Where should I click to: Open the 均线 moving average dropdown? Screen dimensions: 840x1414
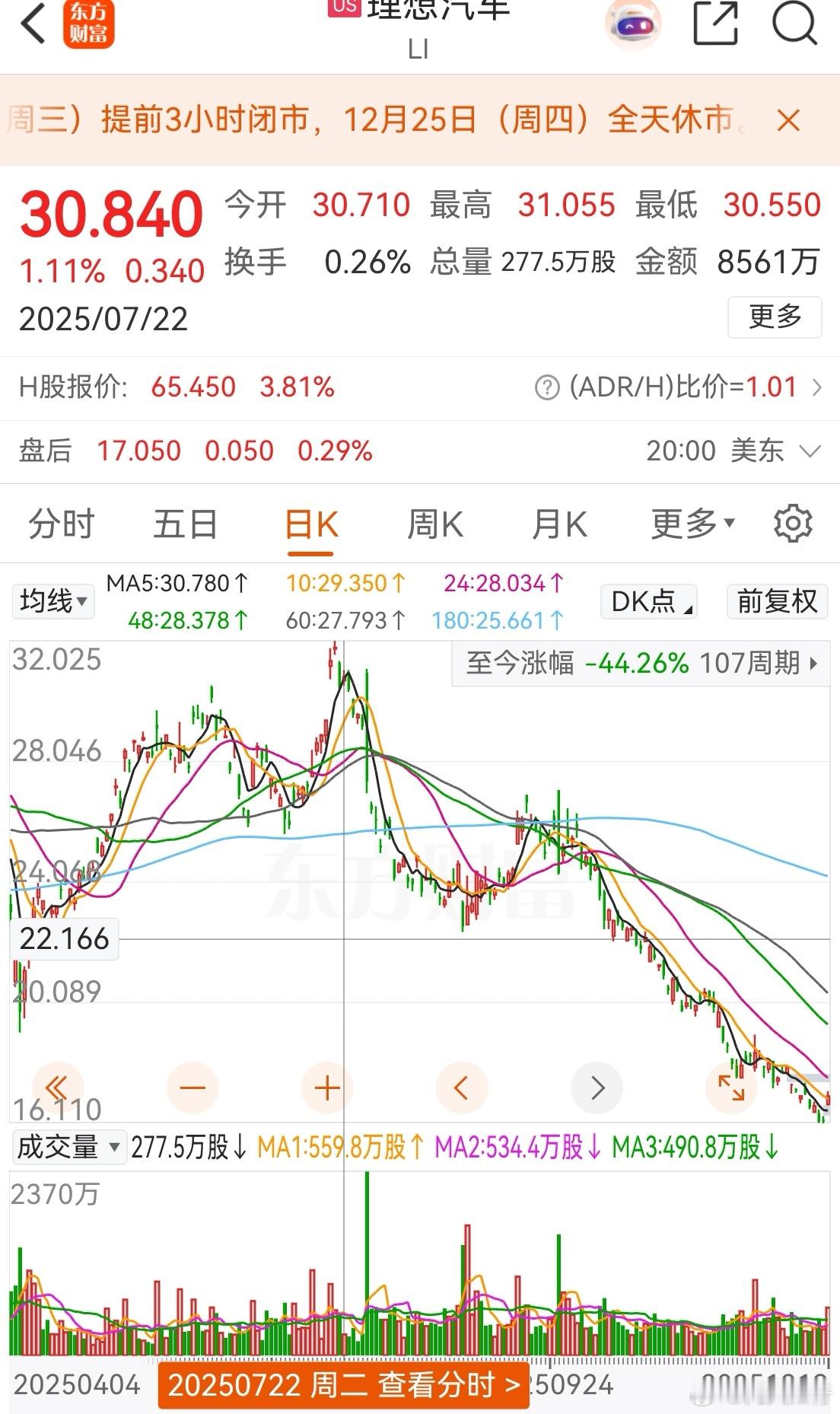click(52, 600)
